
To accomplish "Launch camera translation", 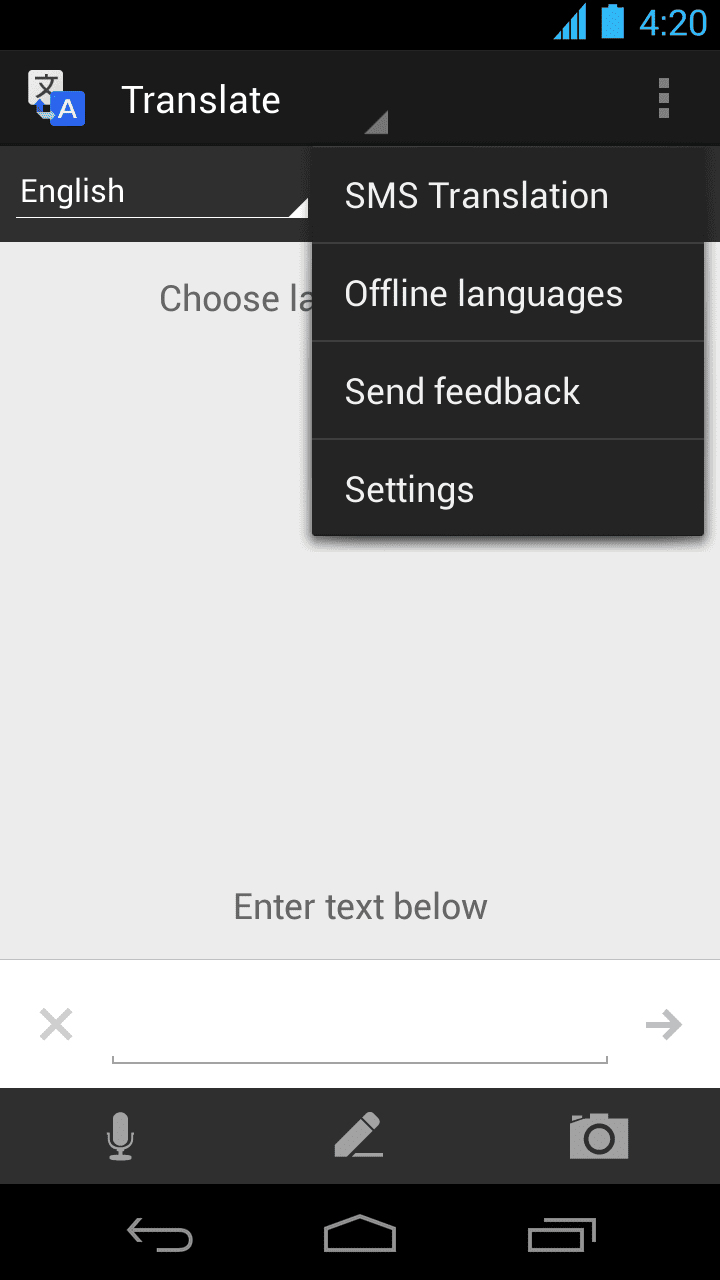I will coord(598,1136).
